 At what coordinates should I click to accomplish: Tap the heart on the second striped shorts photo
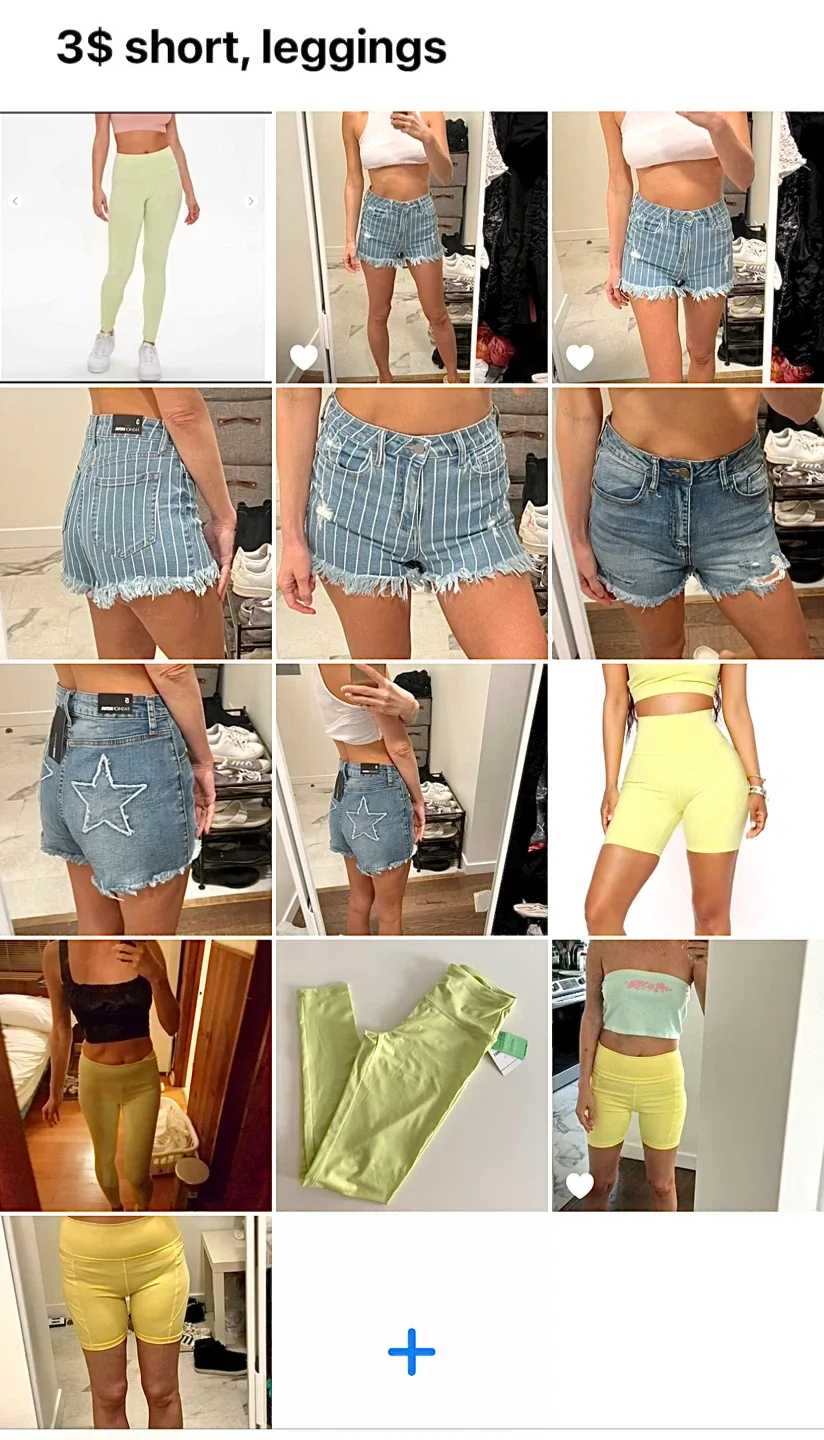pyautogui.click(x=581, y=355)
